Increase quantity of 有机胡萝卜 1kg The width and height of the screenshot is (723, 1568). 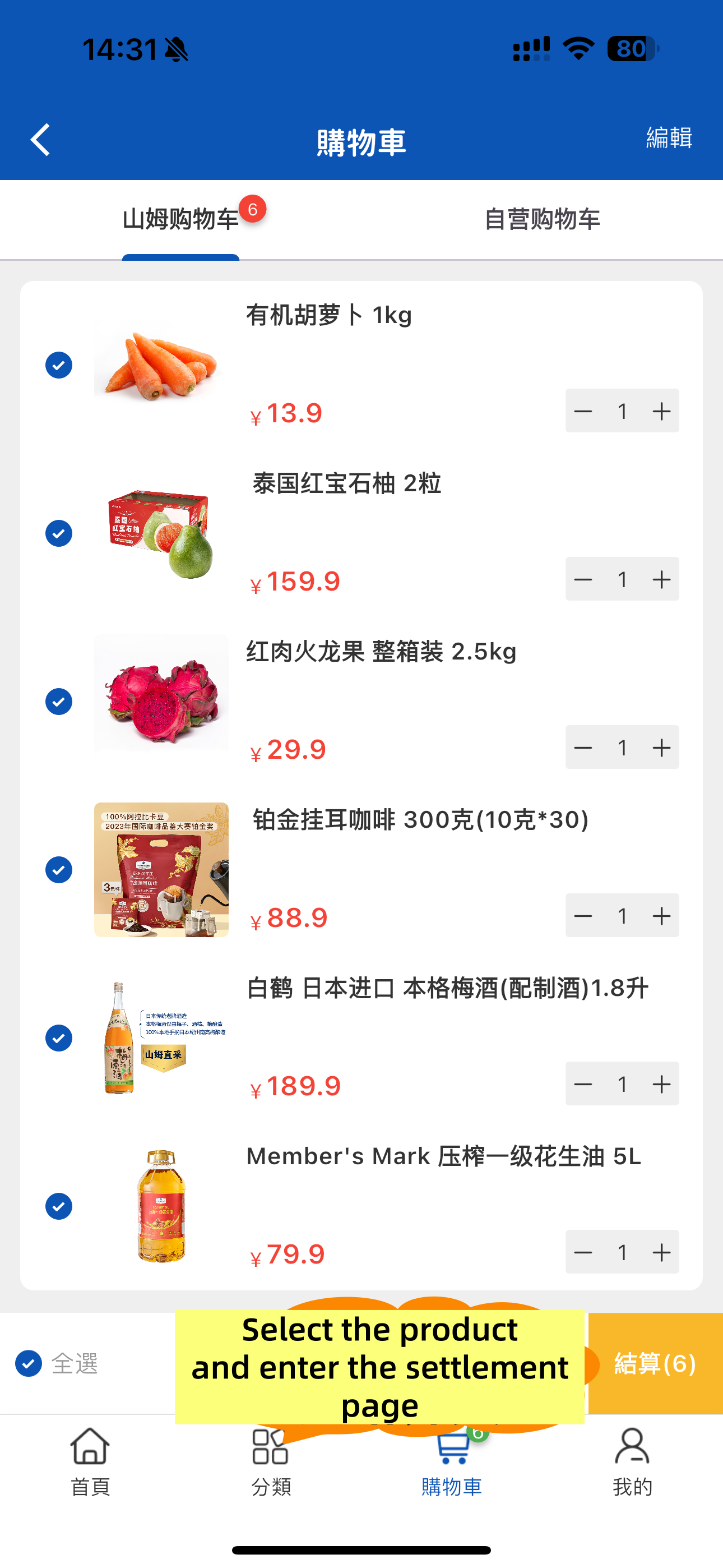(x=661, y=412)
